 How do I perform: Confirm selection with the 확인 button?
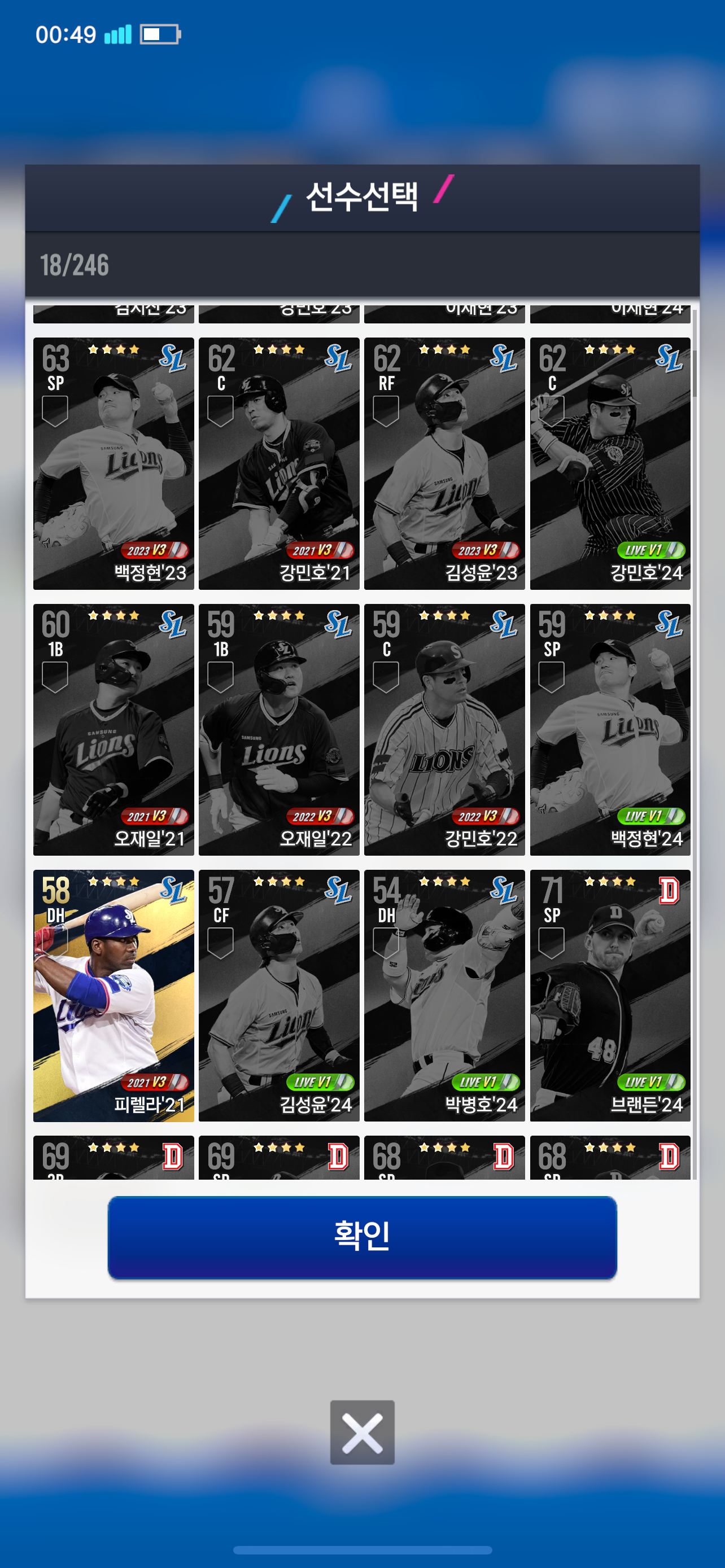(x=362, y=1237)
